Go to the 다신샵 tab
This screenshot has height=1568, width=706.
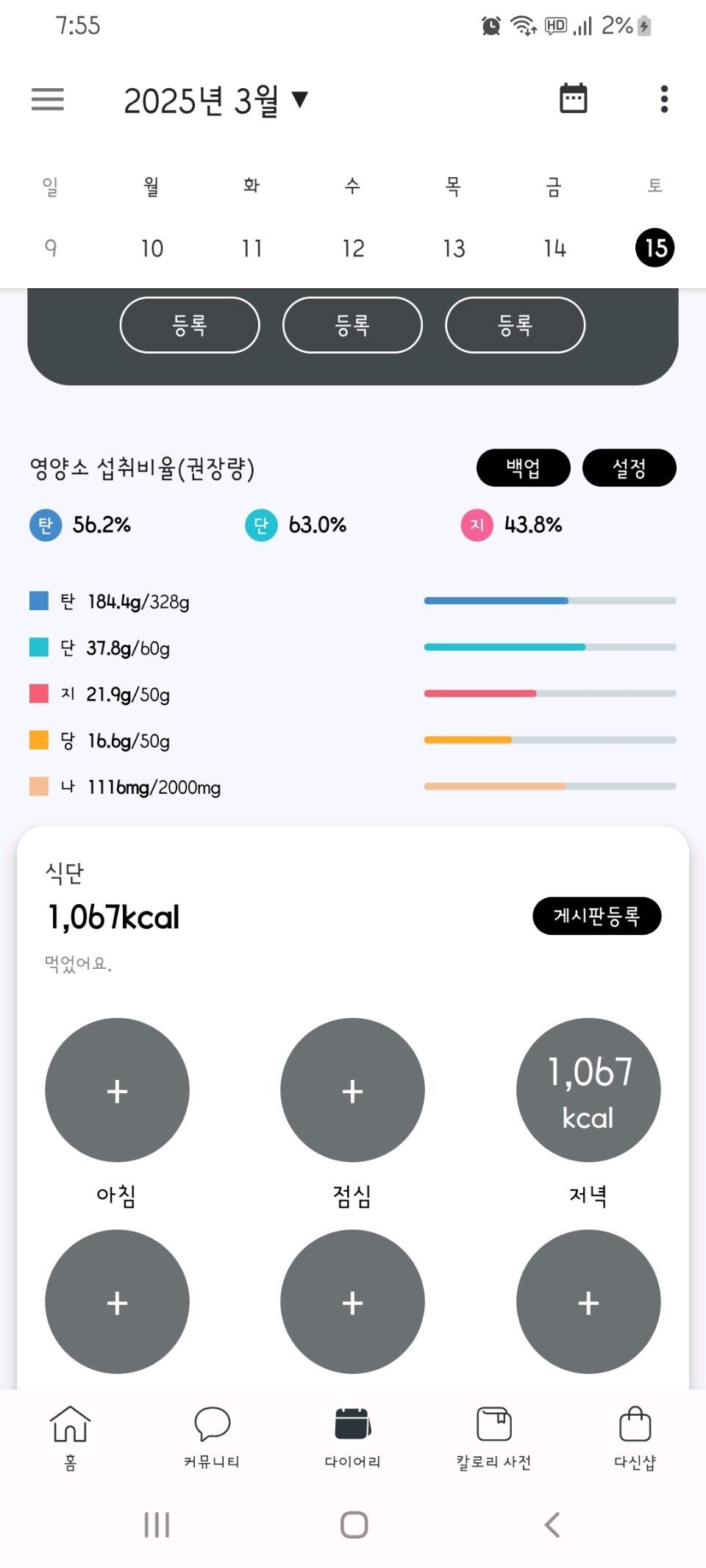coord(635,1437)
